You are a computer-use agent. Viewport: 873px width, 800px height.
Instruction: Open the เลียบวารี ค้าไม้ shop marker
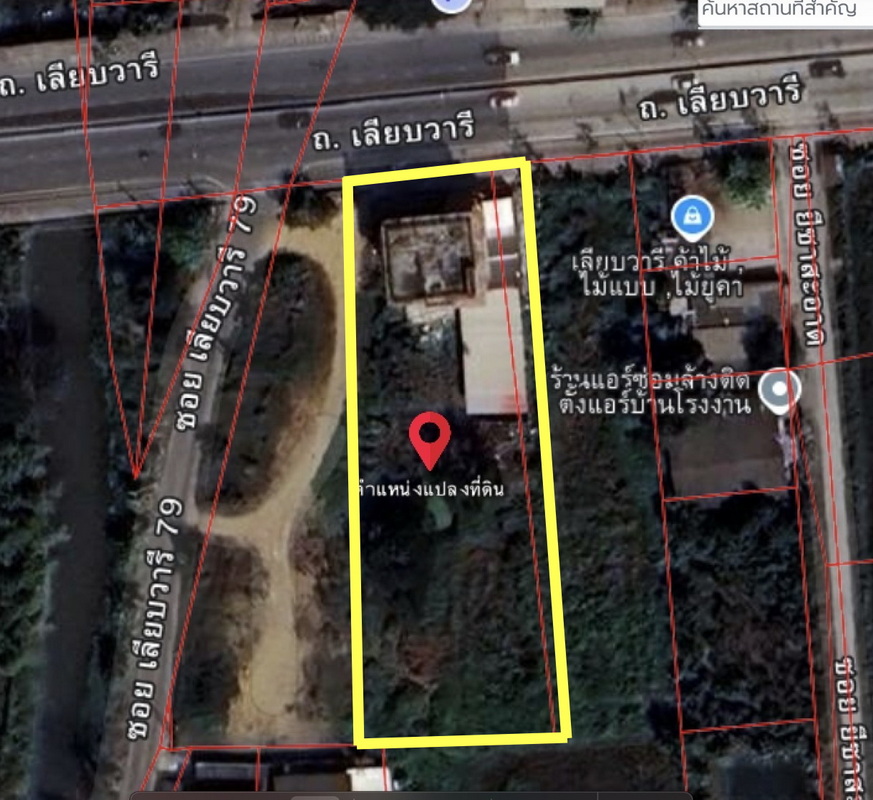692,218
